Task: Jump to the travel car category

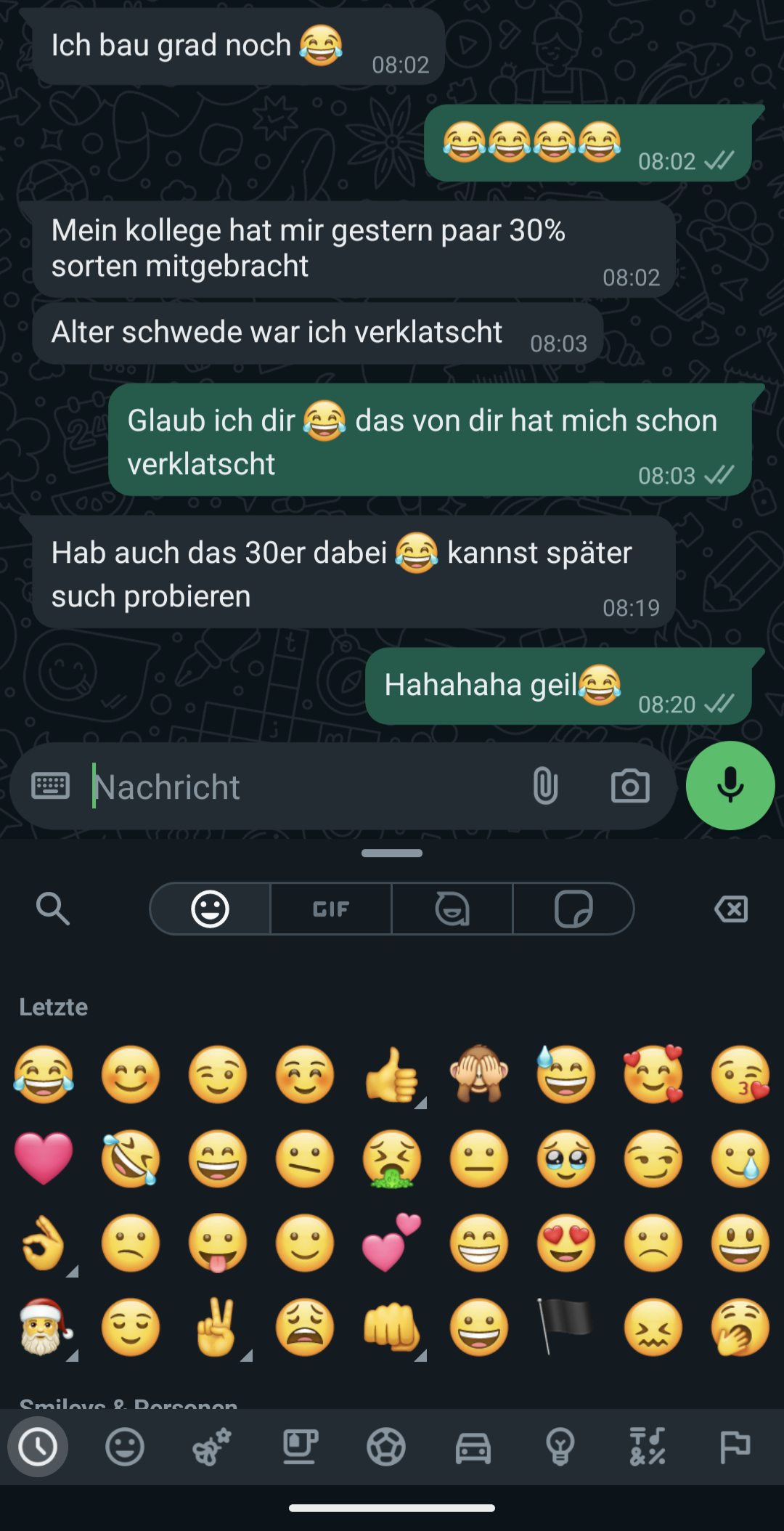Action: 473,1447
